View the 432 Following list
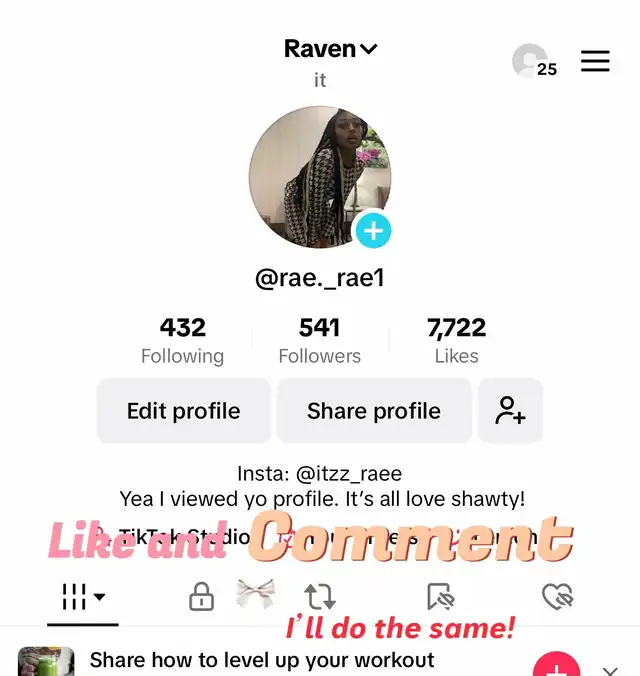 pos(182,340)
